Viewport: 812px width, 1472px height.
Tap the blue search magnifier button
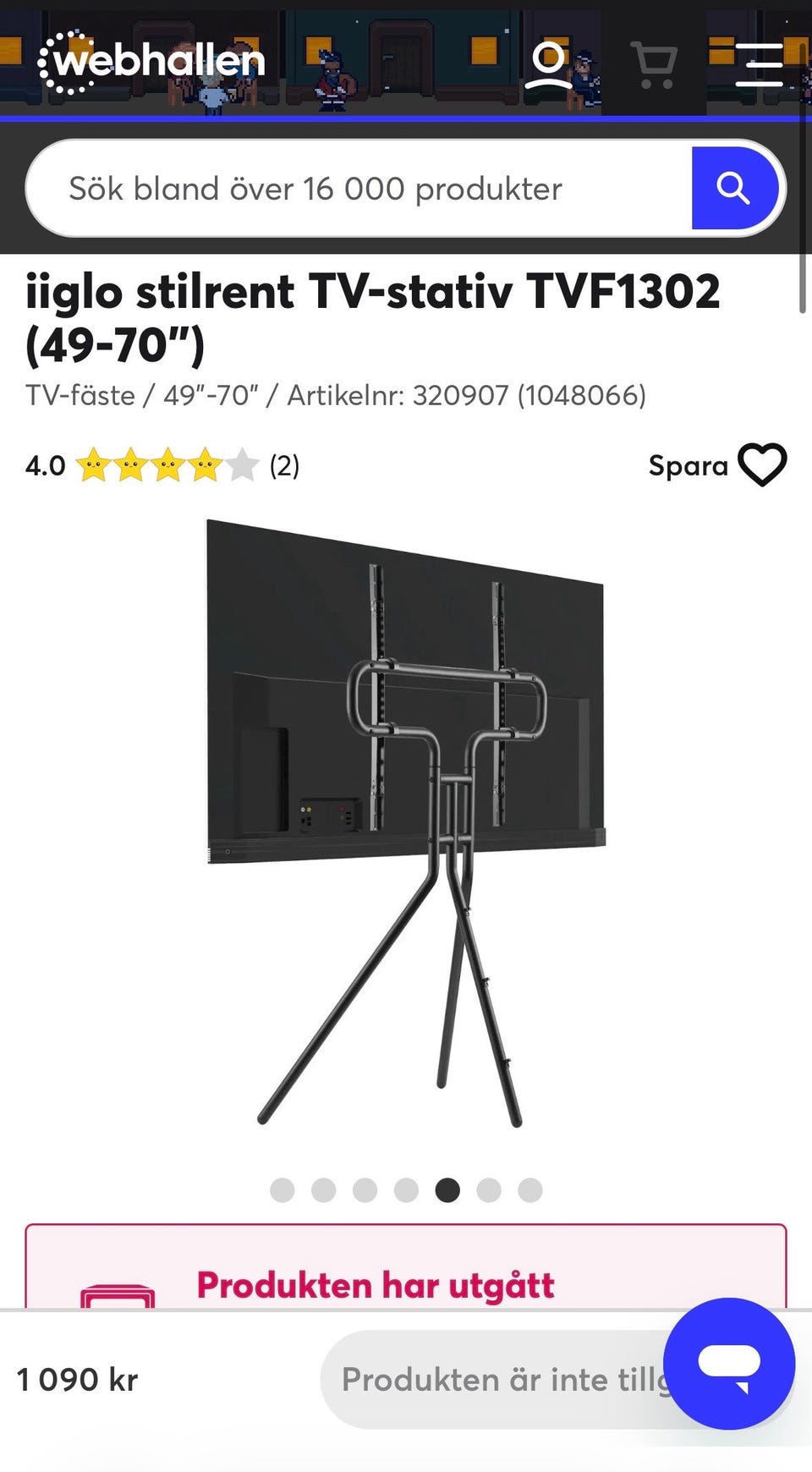coord(733,189)
